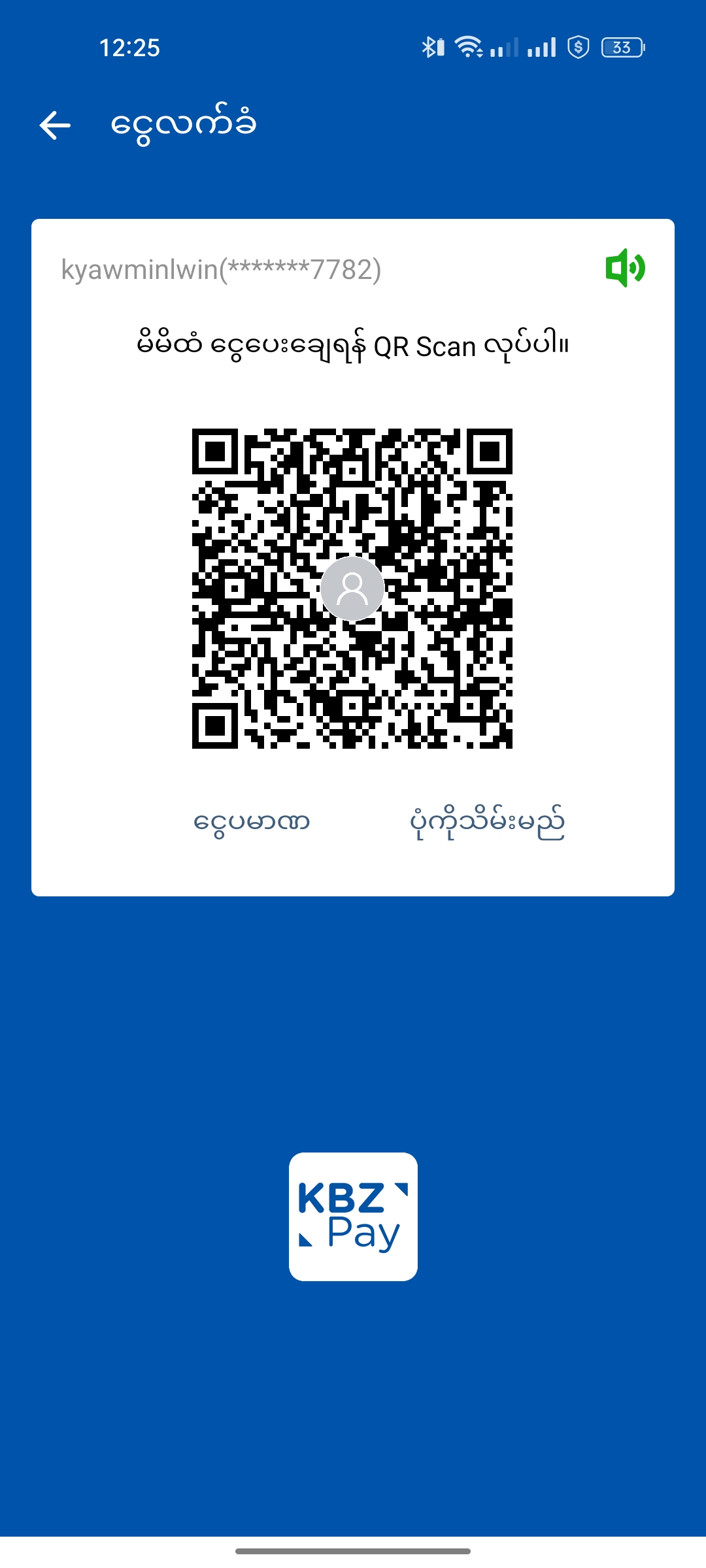
Task: Tap ပုံကိုသိမ်းမည် to save image
Action: [x=487, y=821]
